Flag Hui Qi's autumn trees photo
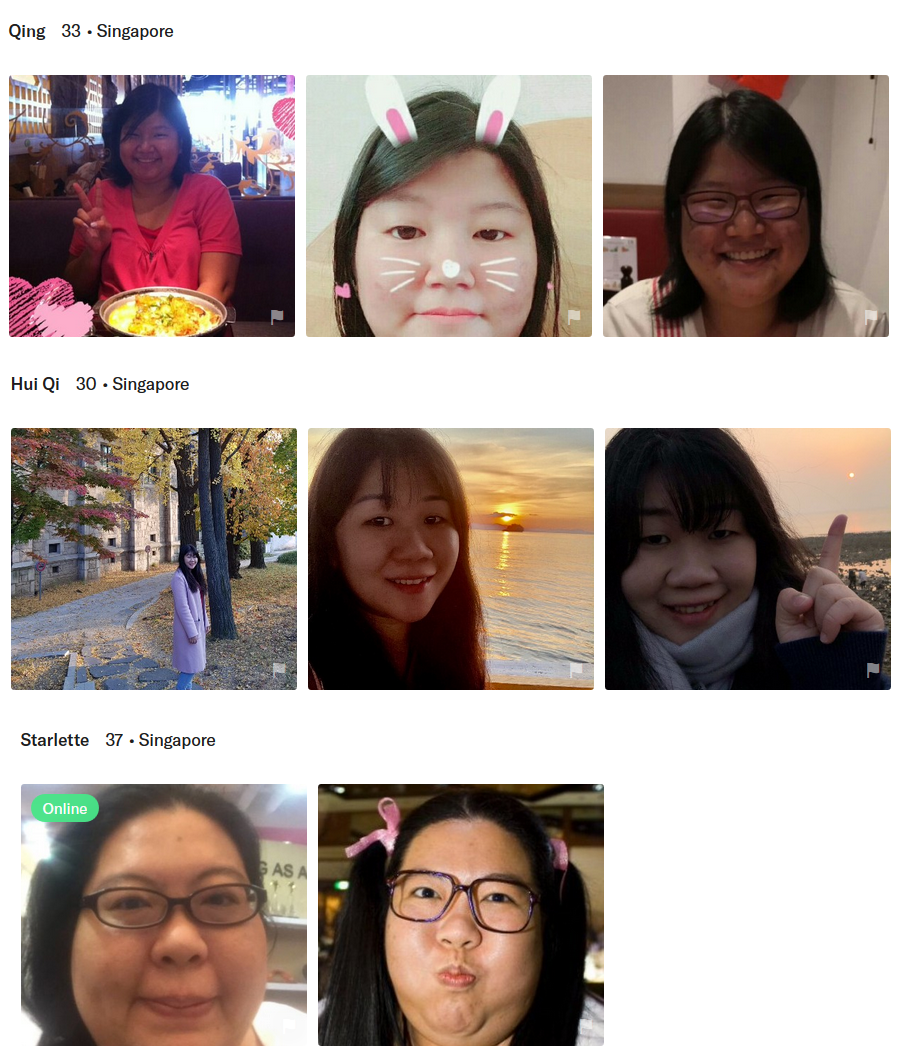 [279, 670]
